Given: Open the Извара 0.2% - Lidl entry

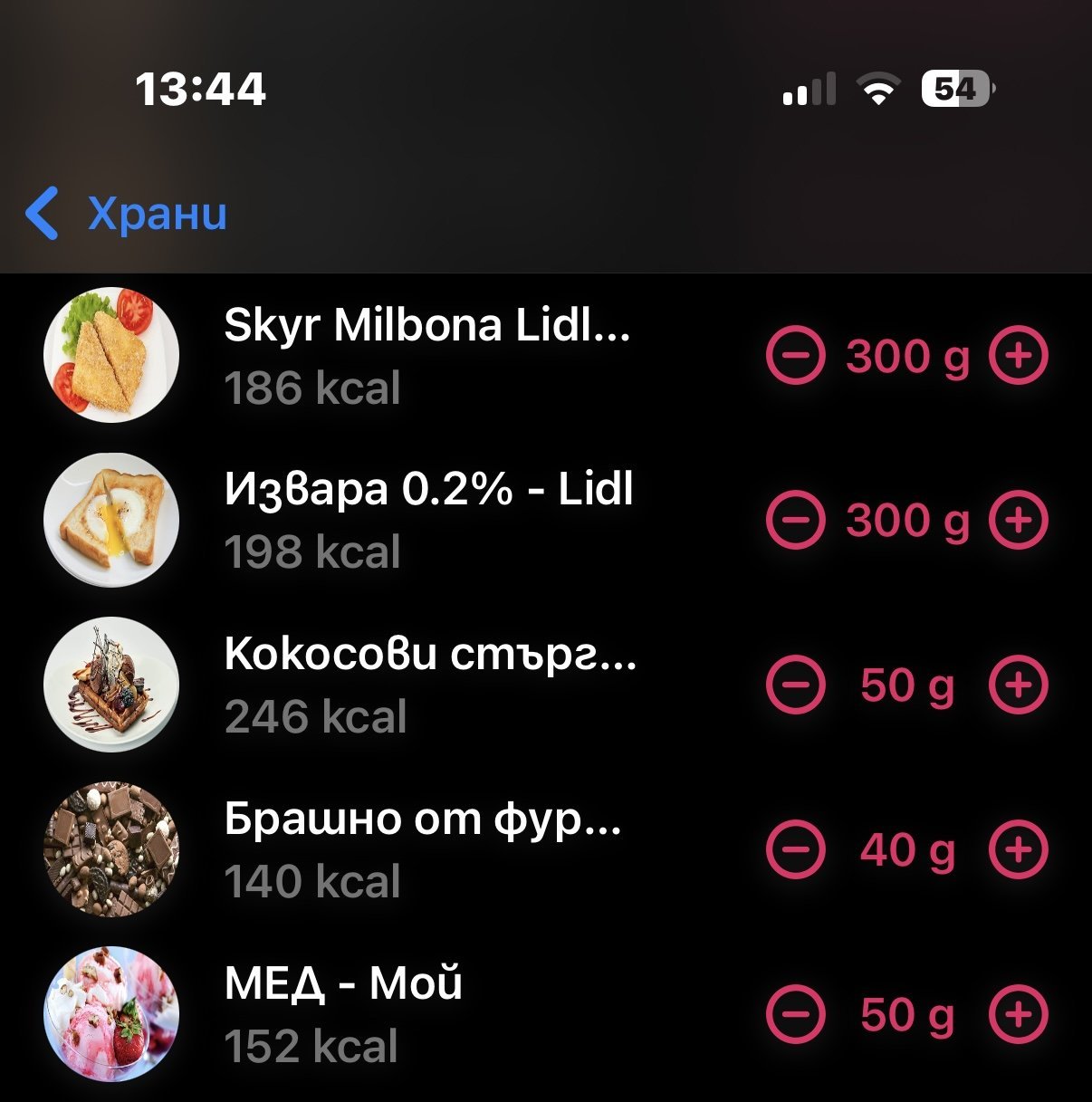Looking at the screenshot, I should click(x=427, y=519).
